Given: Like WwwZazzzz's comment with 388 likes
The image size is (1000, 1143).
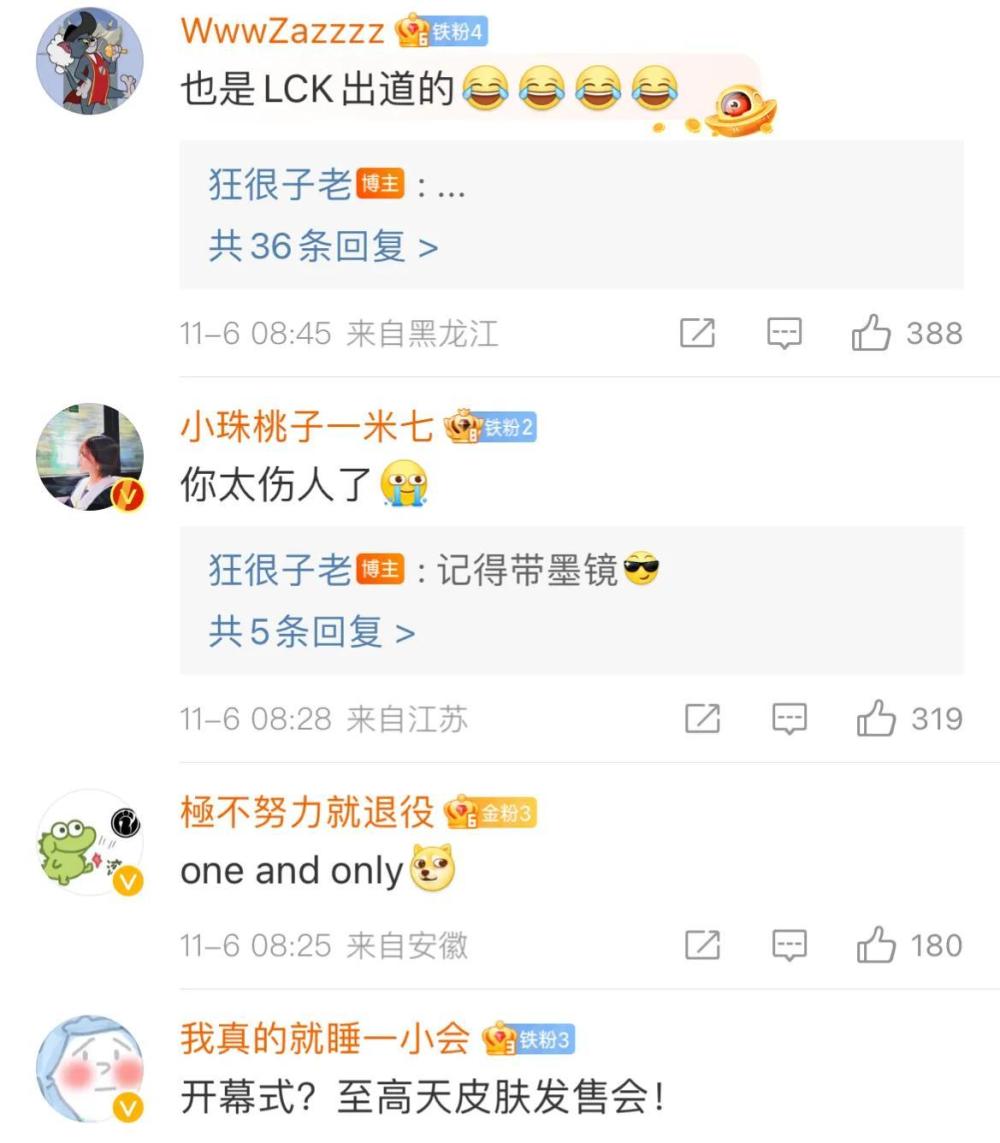Looking at the screenshot, I should pyautogui.click(x=871, y=334).
